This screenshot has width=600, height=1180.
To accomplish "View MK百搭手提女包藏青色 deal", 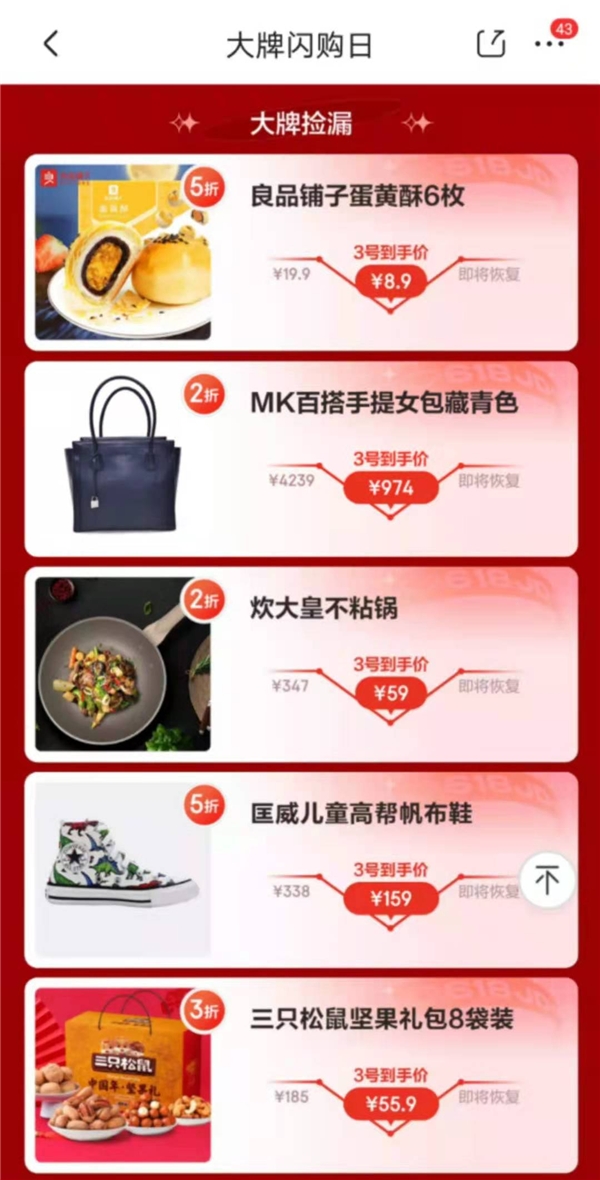I will (x=383, y=403).
